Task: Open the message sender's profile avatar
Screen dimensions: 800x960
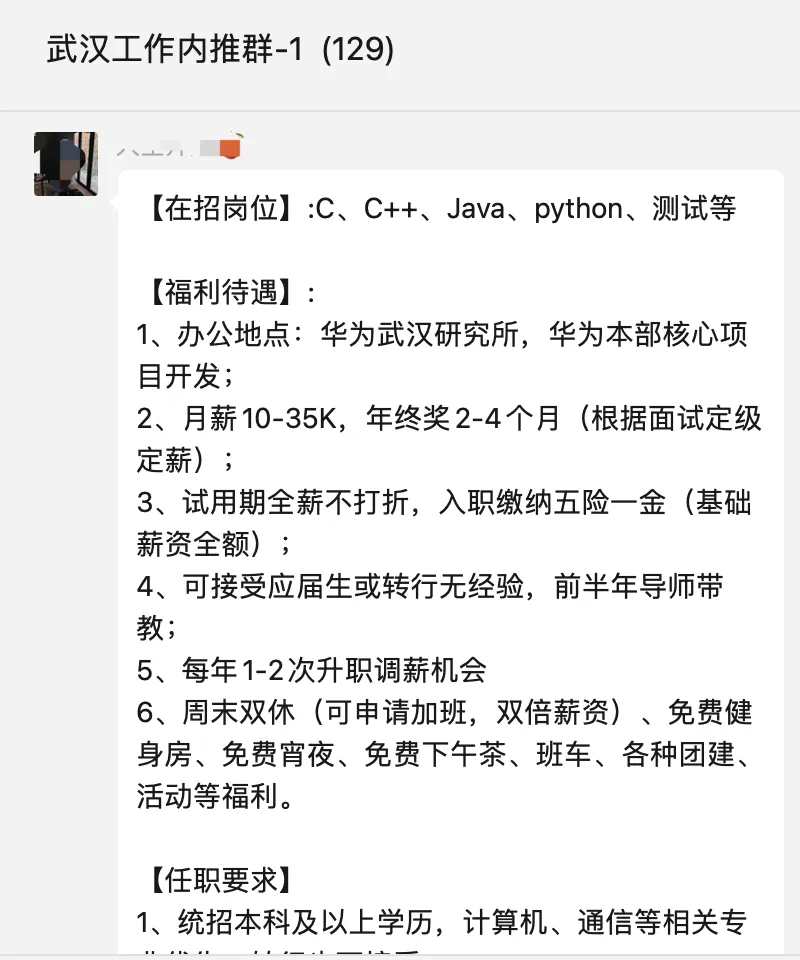Action: tap(66, 163)
